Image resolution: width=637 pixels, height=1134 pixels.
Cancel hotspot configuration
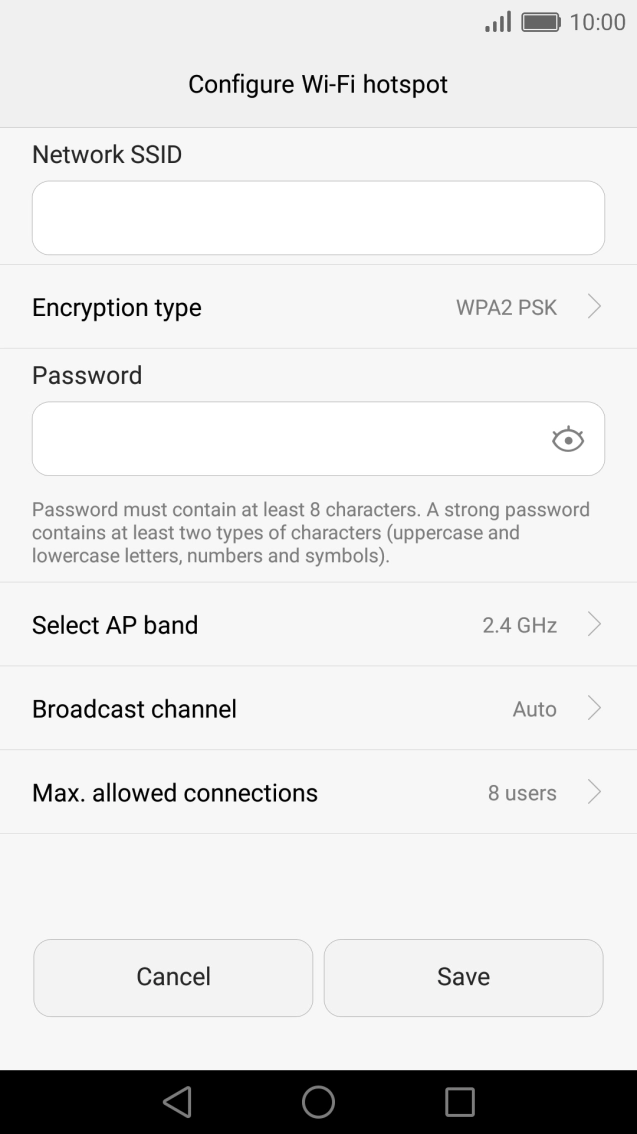click(173, 977)
